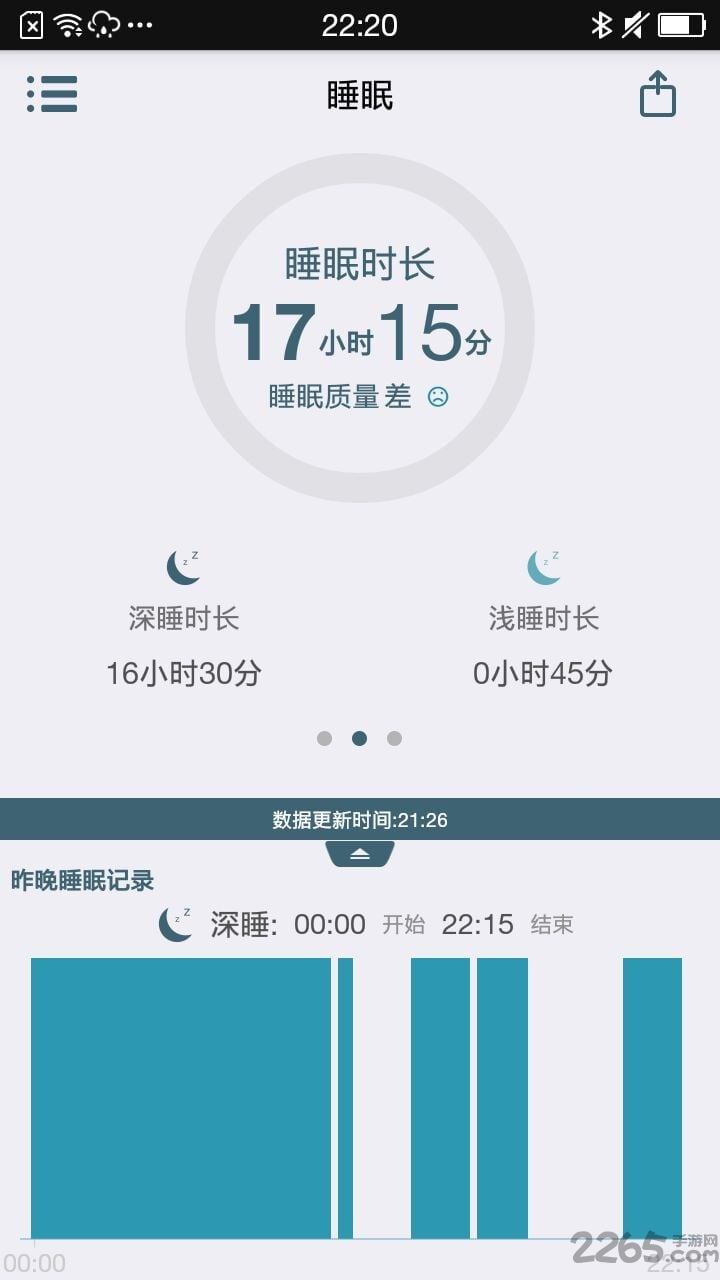Open the menu list icon top left
This screenshot has height=1280, width=720.
pos(52,94)
